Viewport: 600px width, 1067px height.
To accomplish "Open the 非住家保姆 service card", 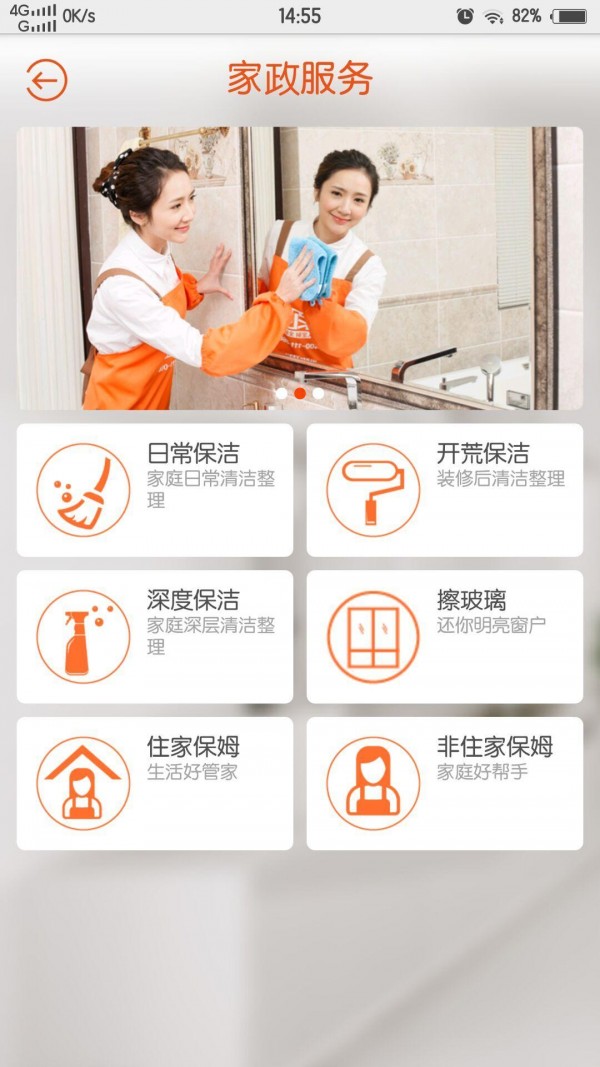I will click(x=444, y=783).
